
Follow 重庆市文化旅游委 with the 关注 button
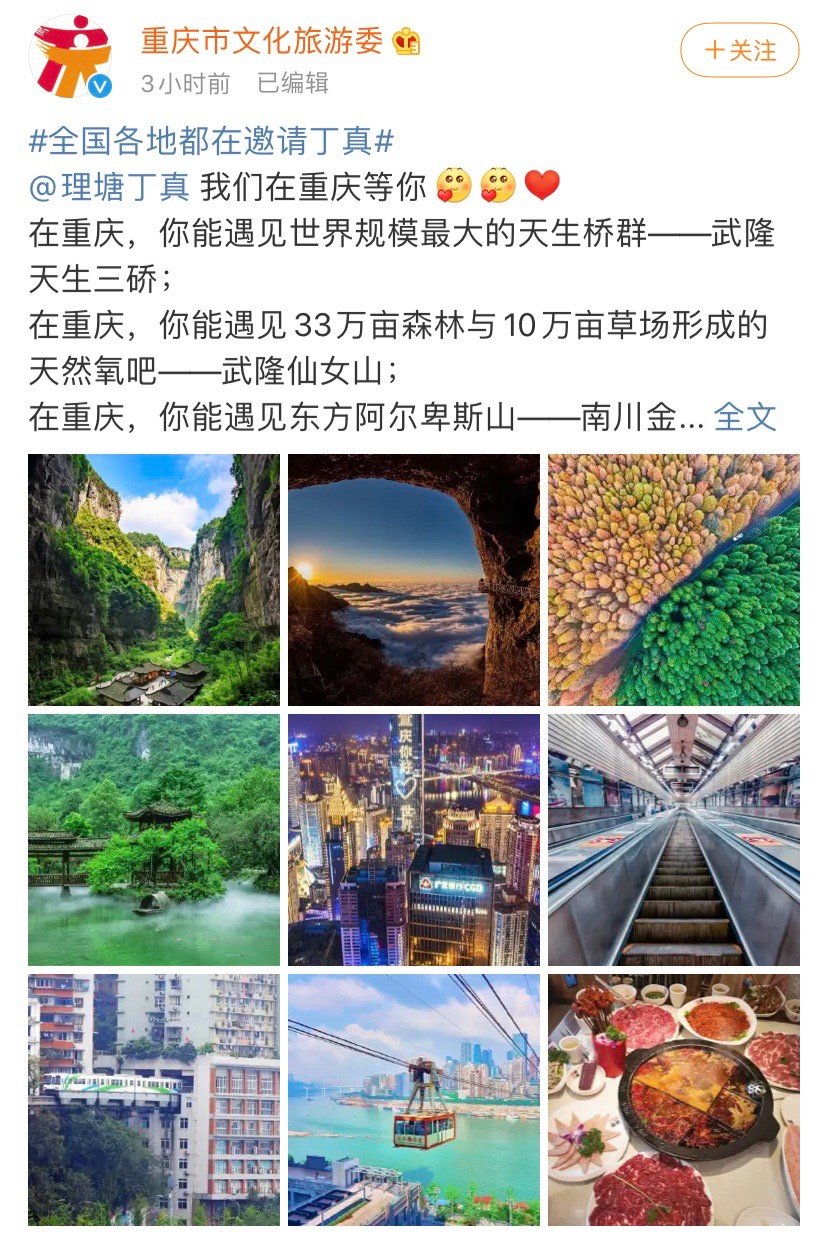pos(740,50)
